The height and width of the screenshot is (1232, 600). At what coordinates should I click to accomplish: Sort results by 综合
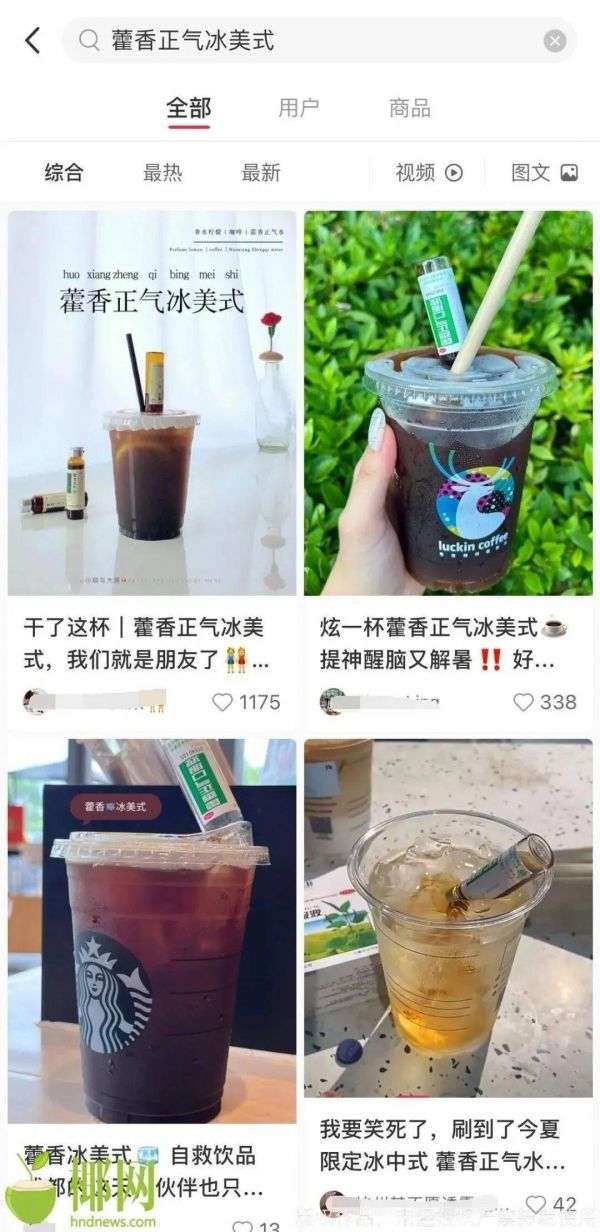pos(64,172)
